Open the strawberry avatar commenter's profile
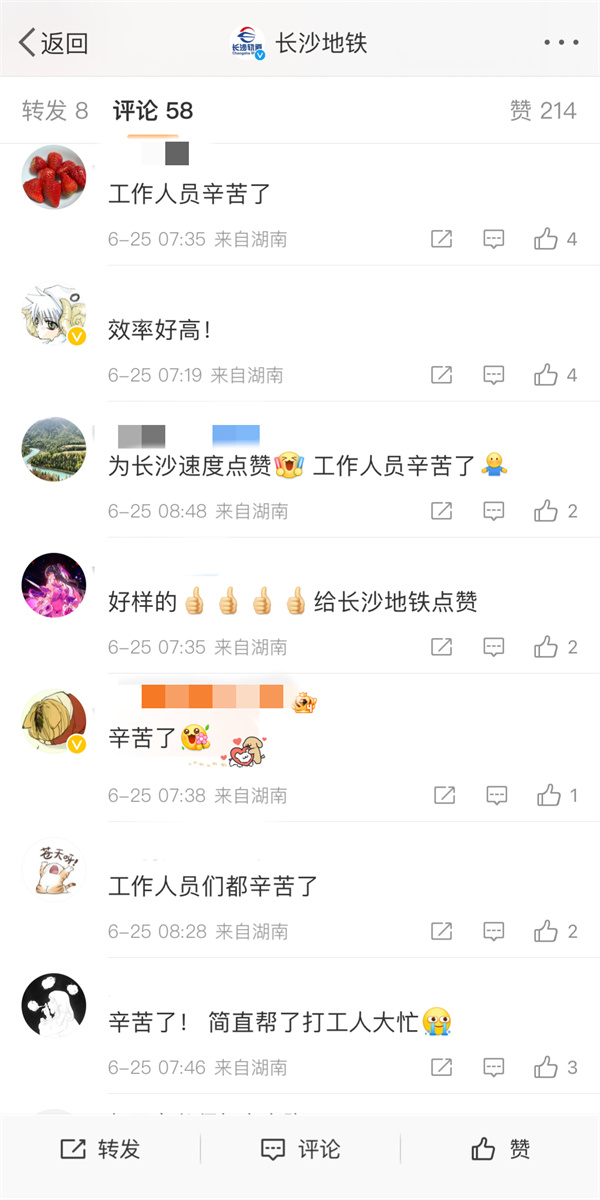Image resolution: width=600 pixels, height=1200 pixels. click(54, 176)
